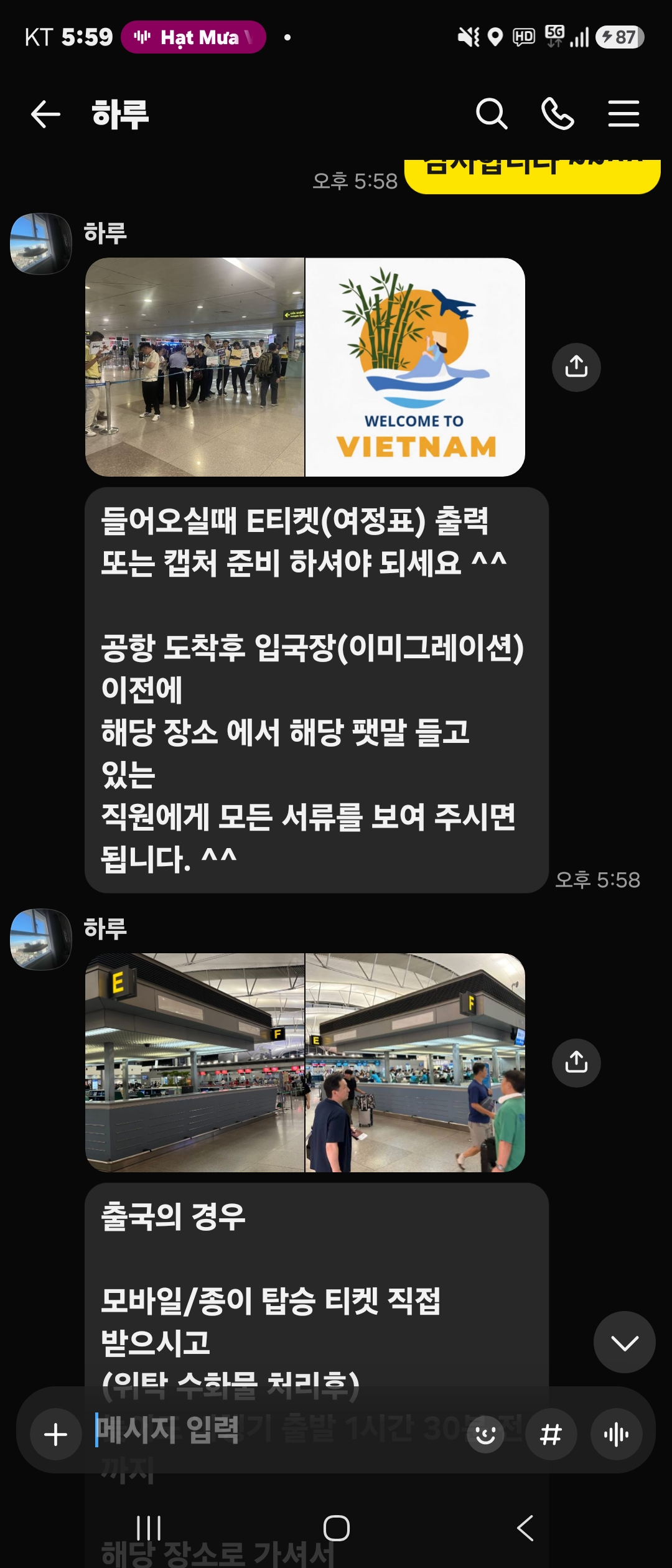Share the Welcome to Vietnam photo set
Image resolution: width=672 pixels, height=1568 pixels.
click(x=576, y=367)
